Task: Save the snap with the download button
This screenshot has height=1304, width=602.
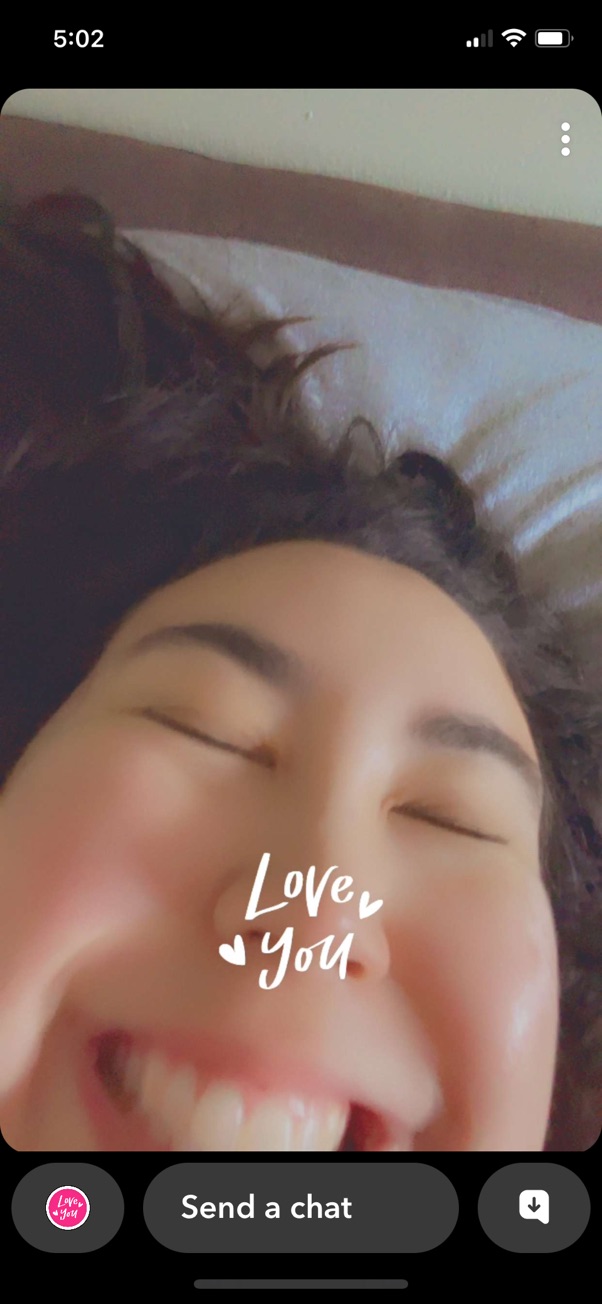Action: pyautogui.click(x=534, y=1208)
